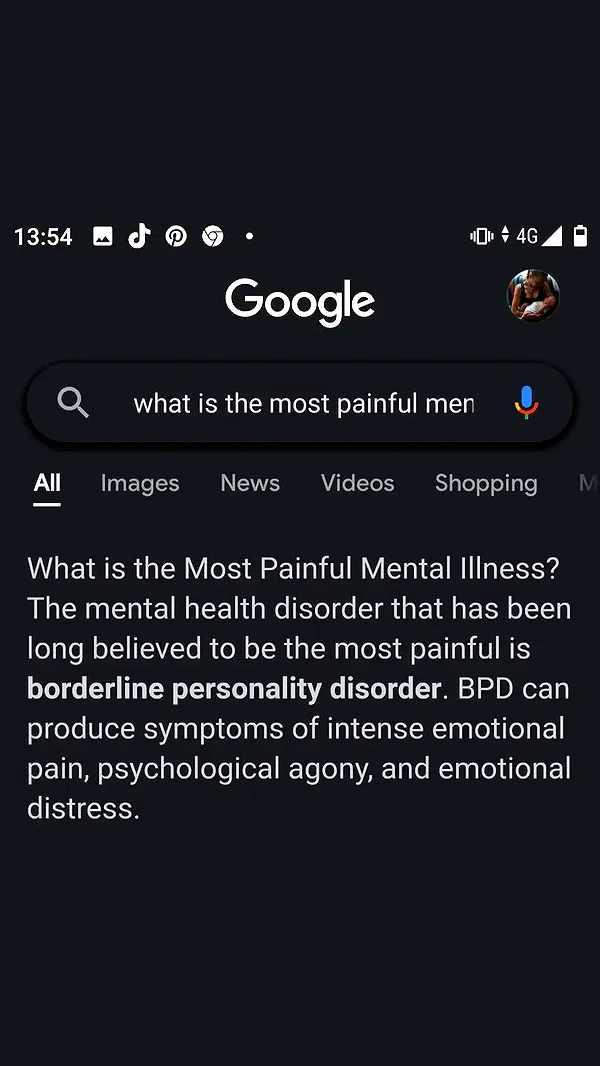The height and width of the screenshot is (1066, 600).
Task: Switch to the Shopping tab
Action: pyautogui.click(x=486, y=483)
